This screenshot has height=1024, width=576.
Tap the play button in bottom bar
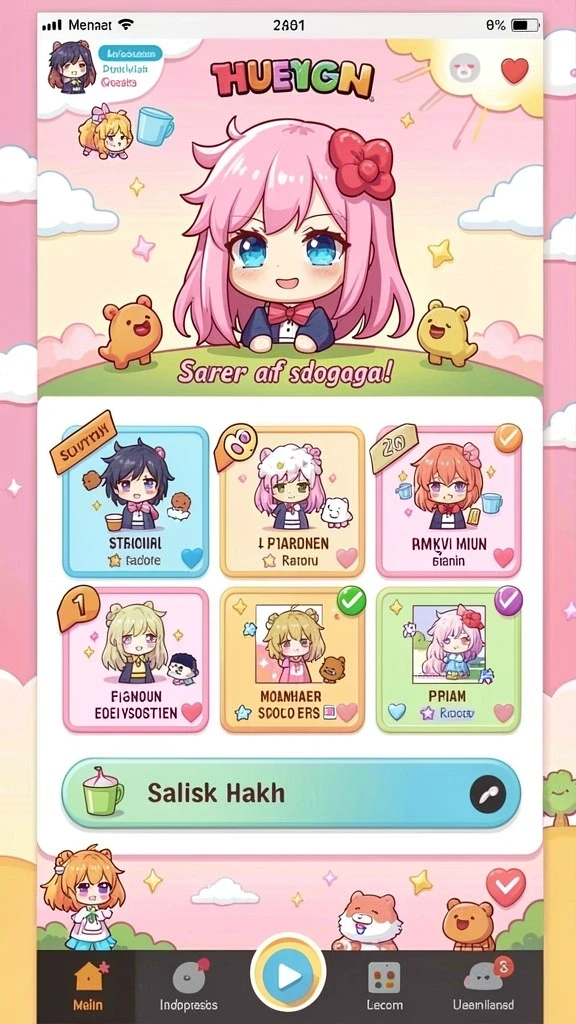click(x=288, y=976)
